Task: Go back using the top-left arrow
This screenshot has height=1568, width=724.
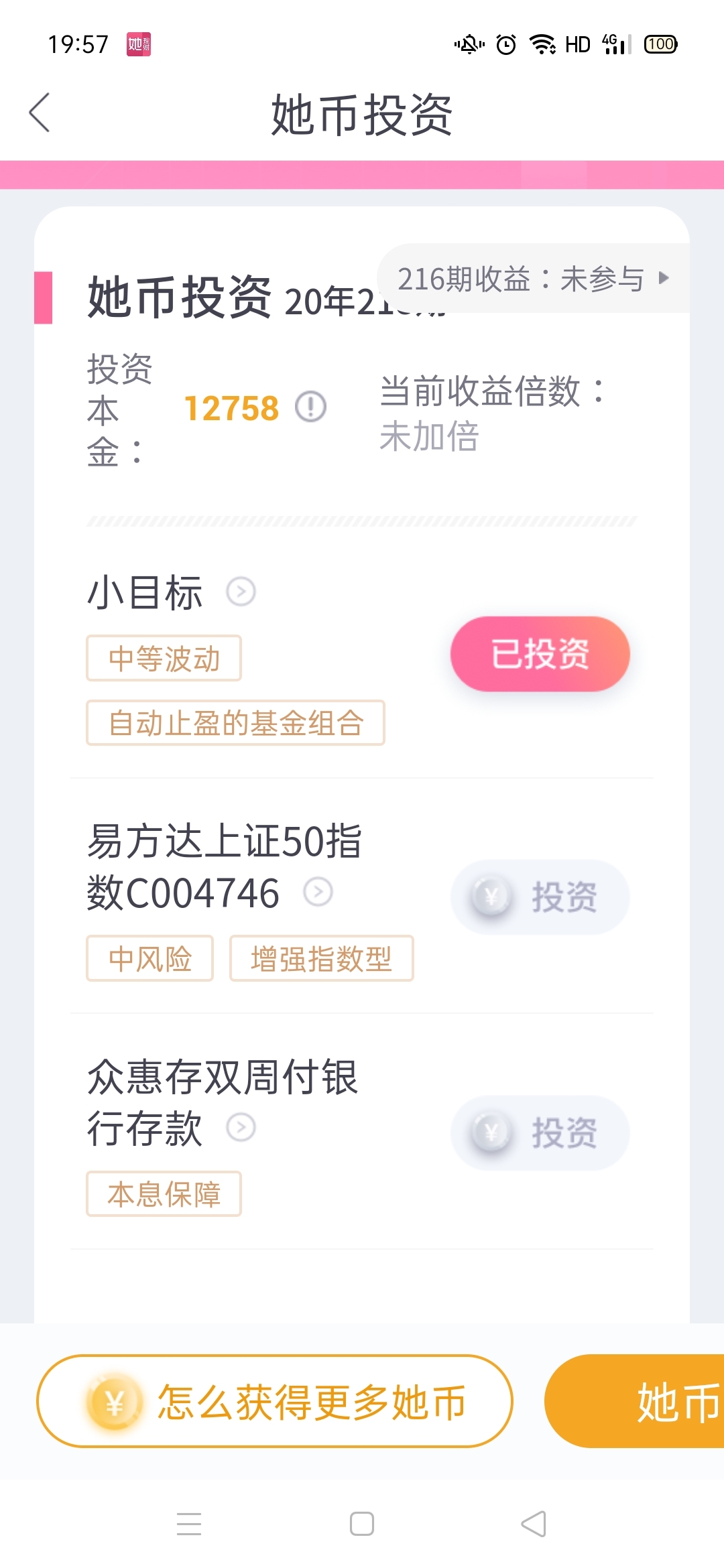Action: pos(40,113)
